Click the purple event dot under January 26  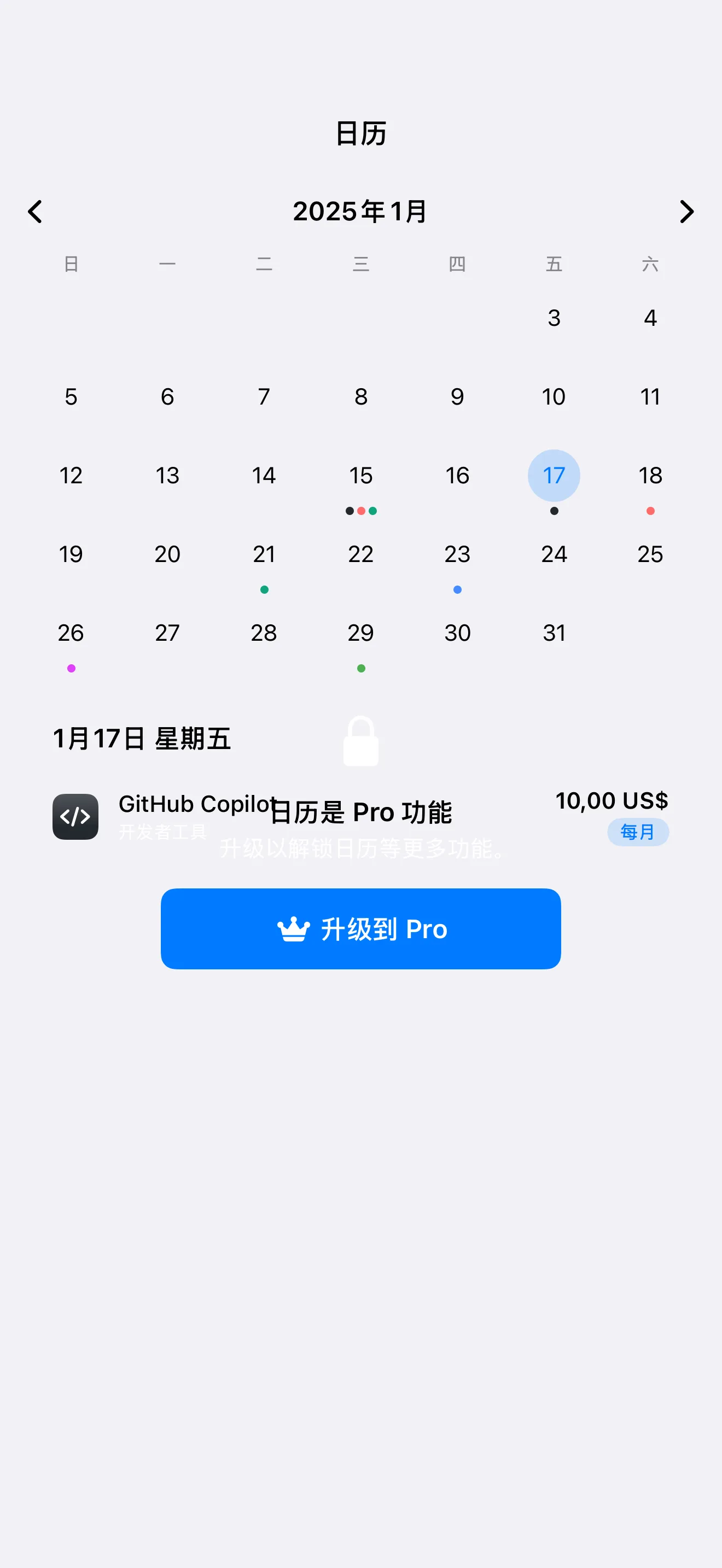71,668
